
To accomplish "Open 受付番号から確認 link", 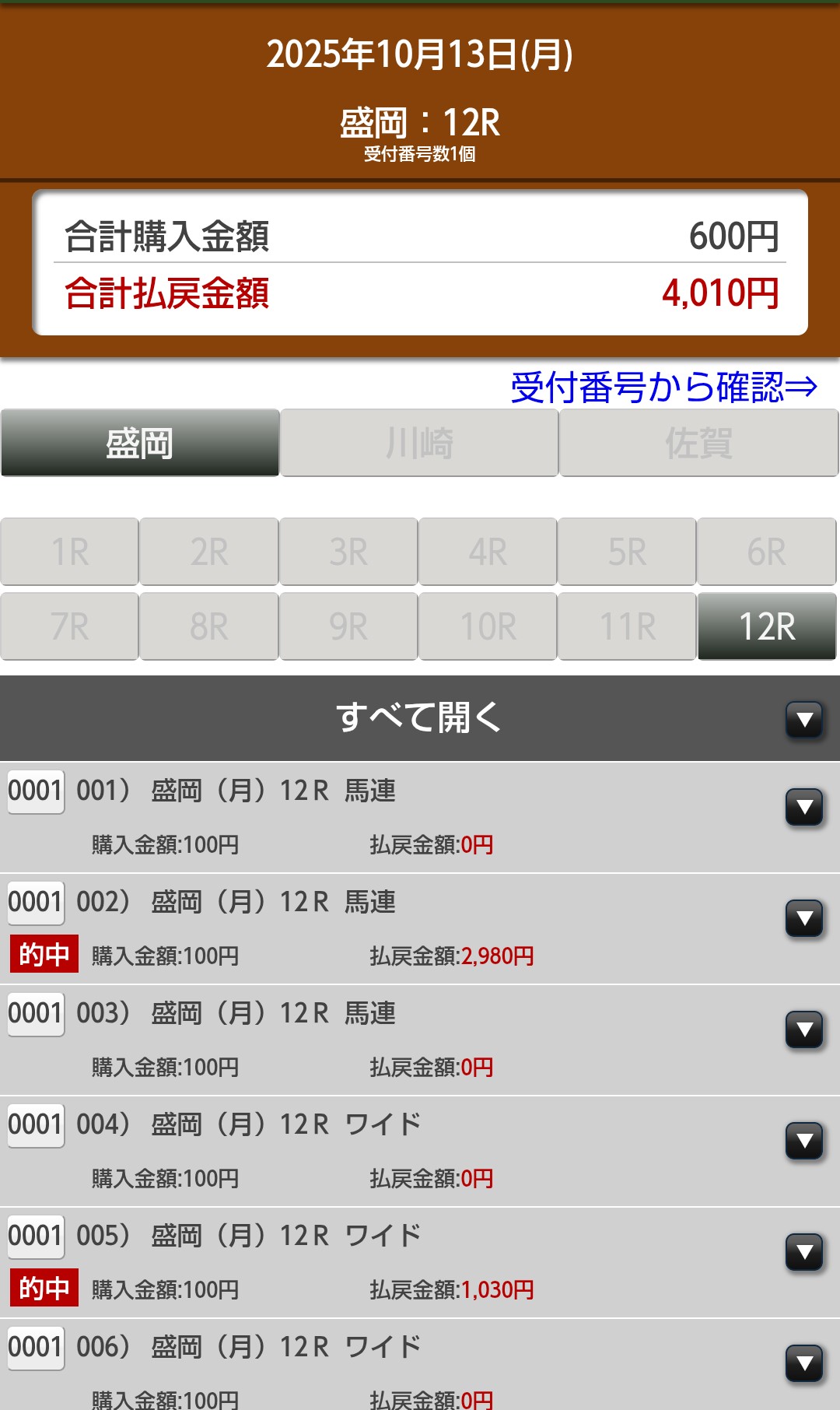I will 663,387.
